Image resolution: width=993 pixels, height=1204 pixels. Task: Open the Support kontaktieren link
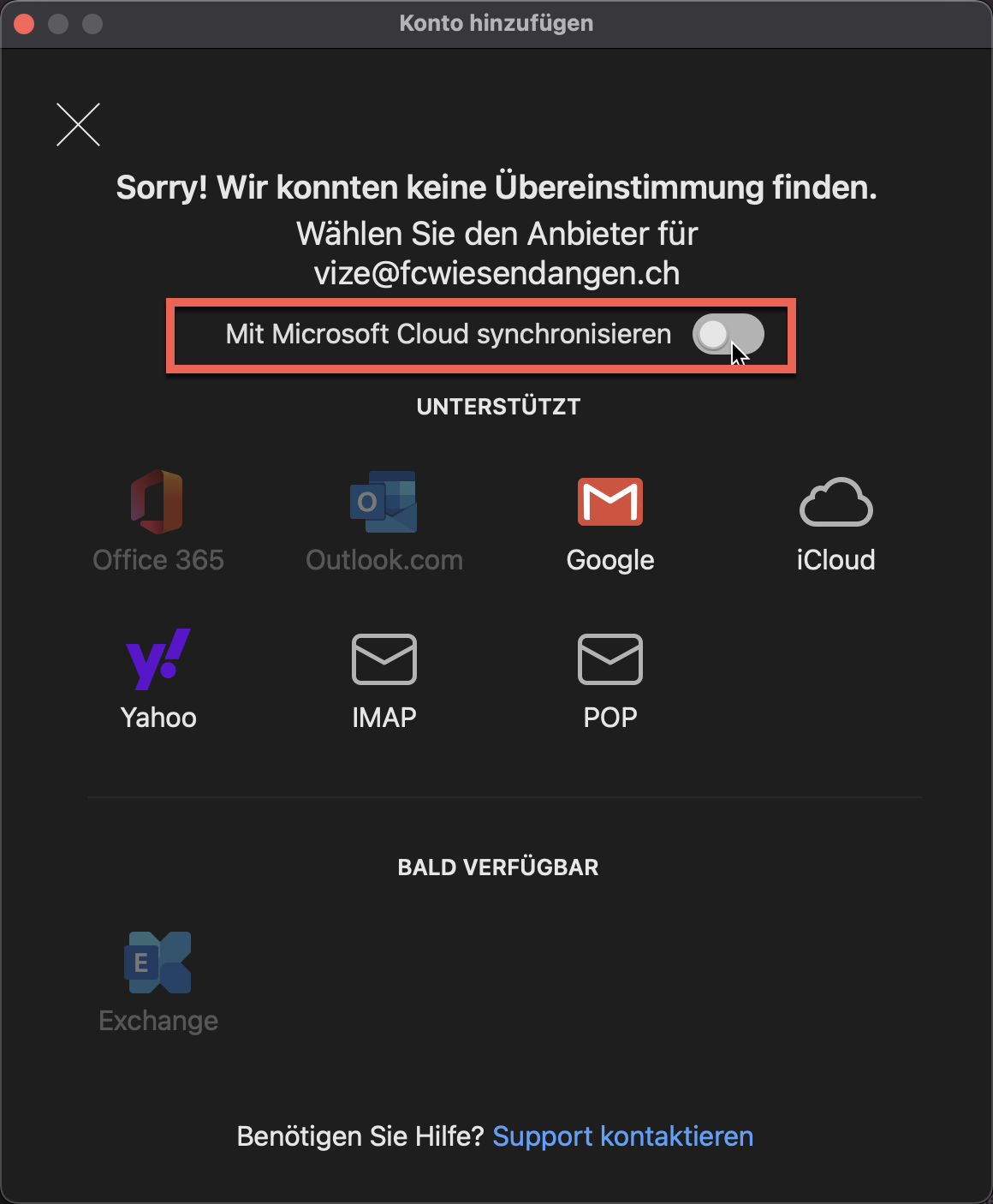[622, 1136]
